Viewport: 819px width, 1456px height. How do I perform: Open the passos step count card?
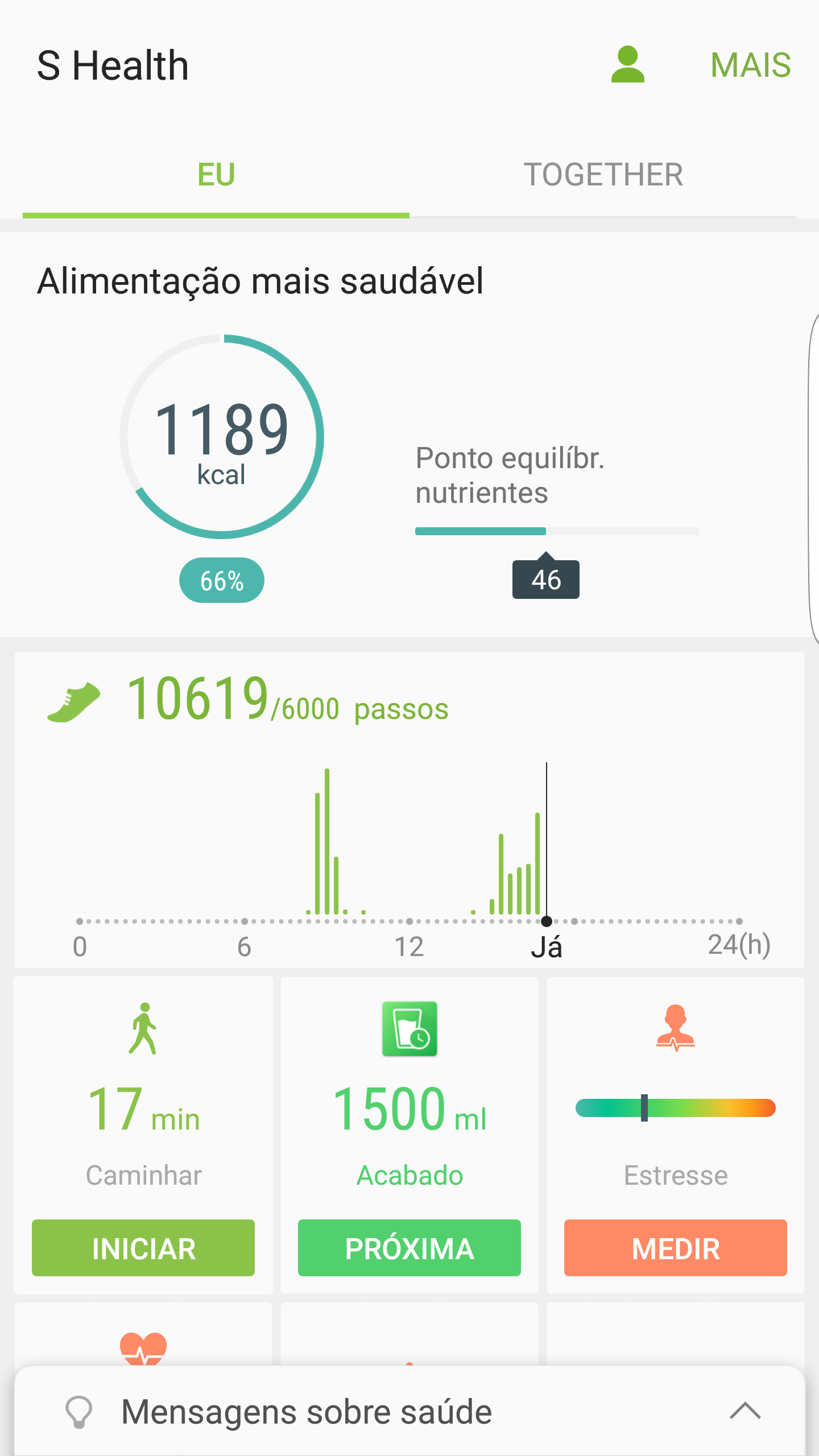(x=409, y=810)
